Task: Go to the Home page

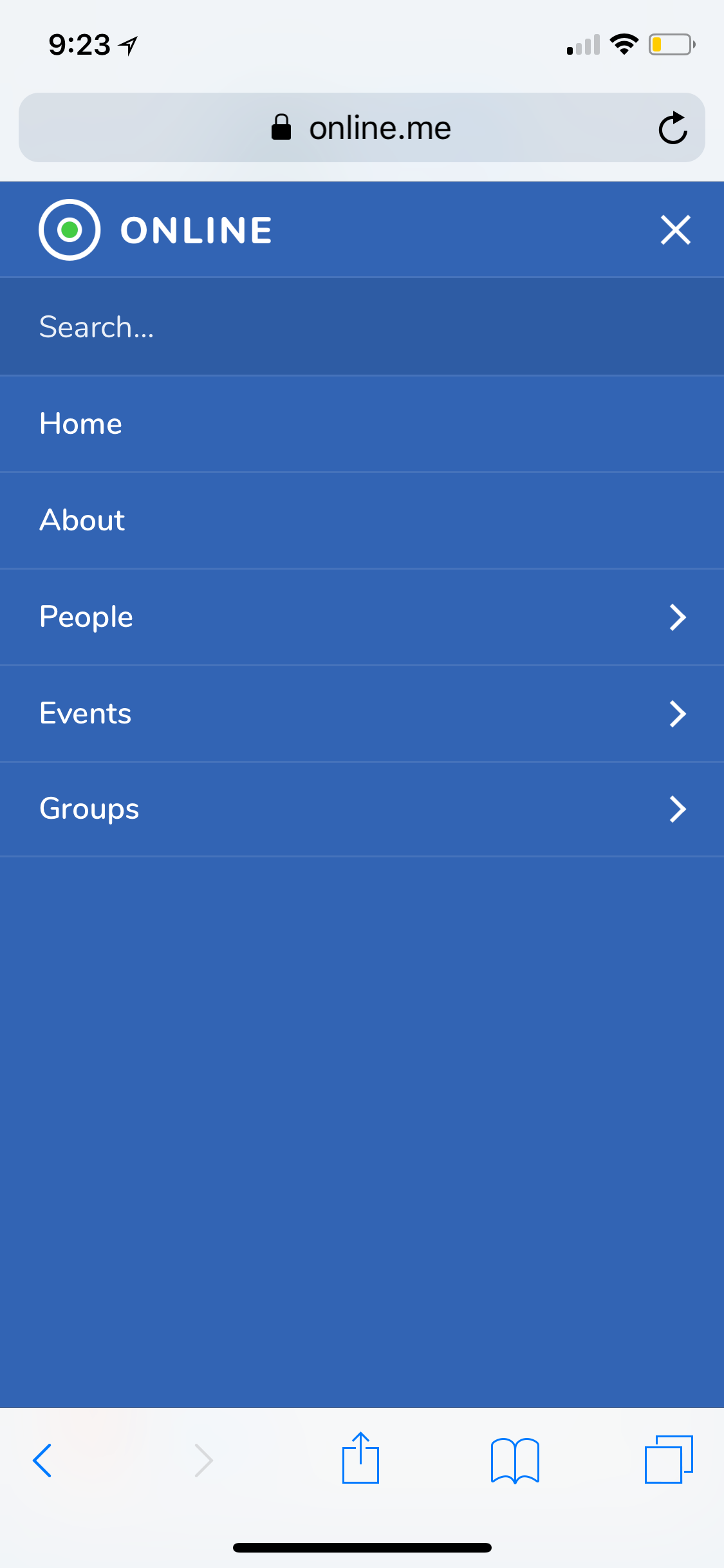Action: [81, 424]
